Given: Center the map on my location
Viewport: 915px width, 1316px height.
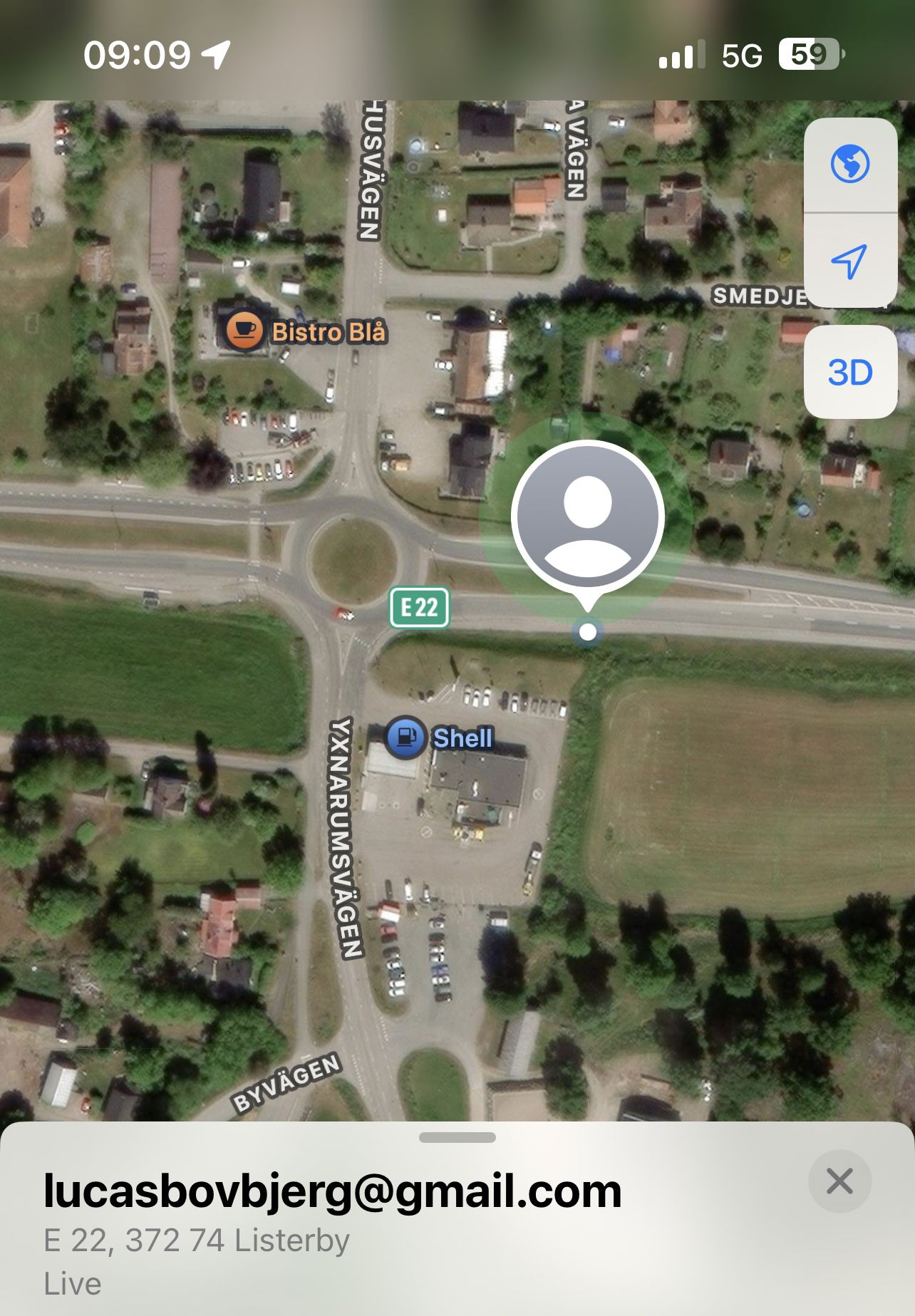Looking at the screenshot, I should (849, 261).
